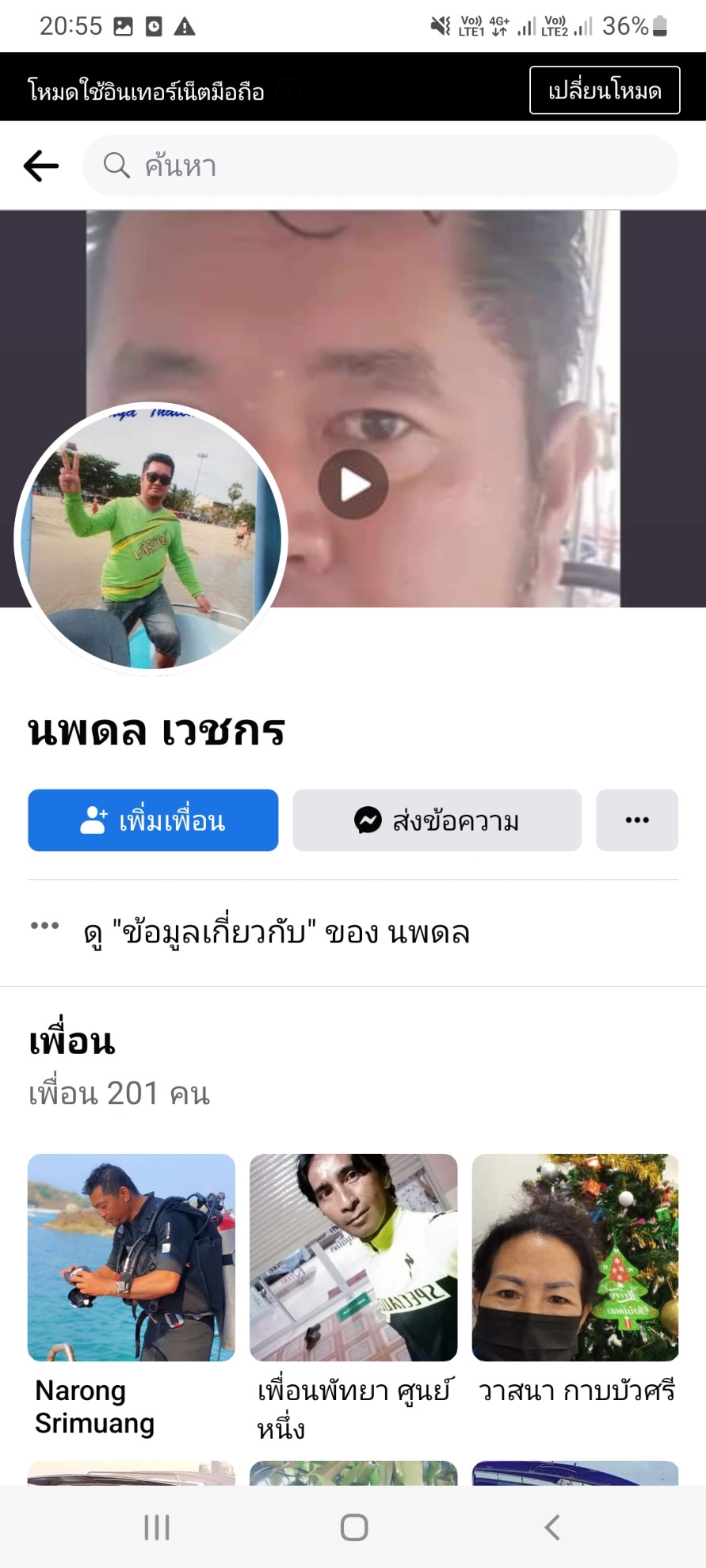This screenshot has width=706, height=1568.
Task: Open the system recent apps view
Action: coord(157,1527)
